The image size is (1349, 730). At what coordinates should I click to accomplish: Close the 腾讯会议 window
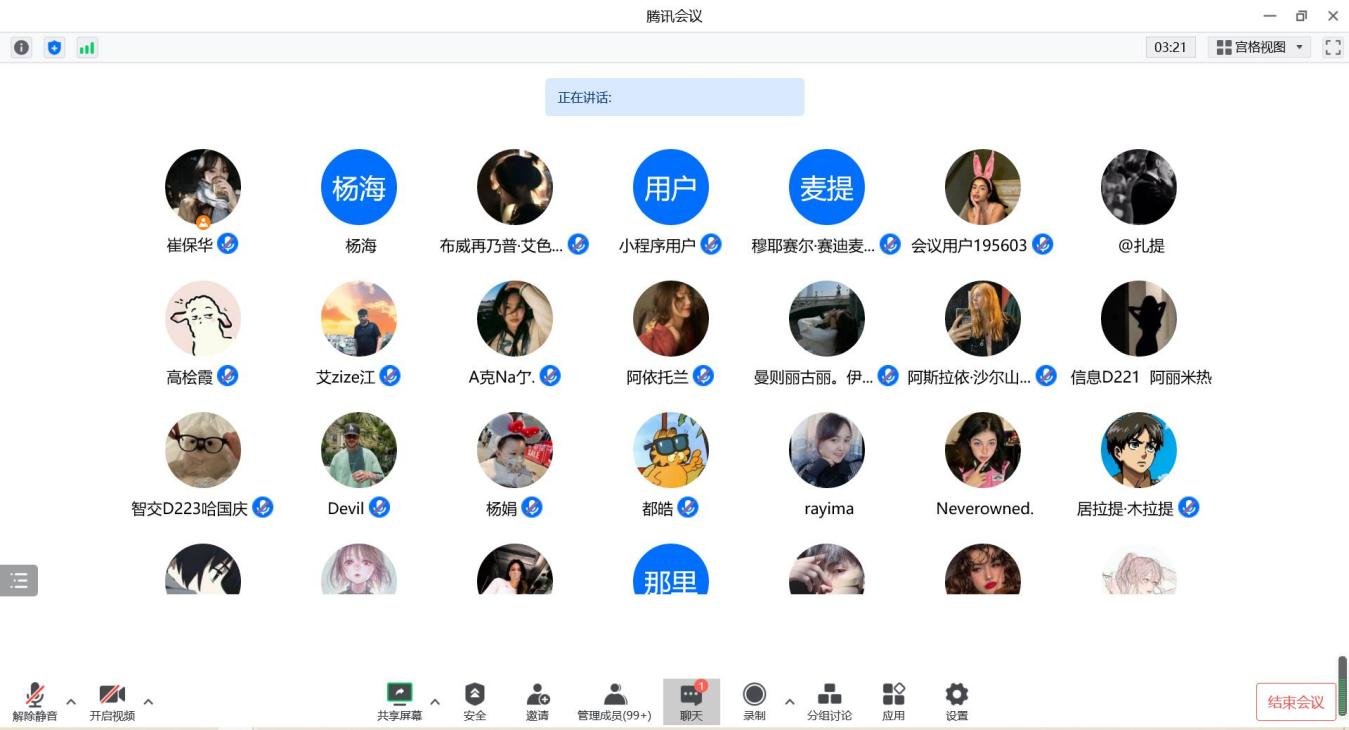(1332, 16)
